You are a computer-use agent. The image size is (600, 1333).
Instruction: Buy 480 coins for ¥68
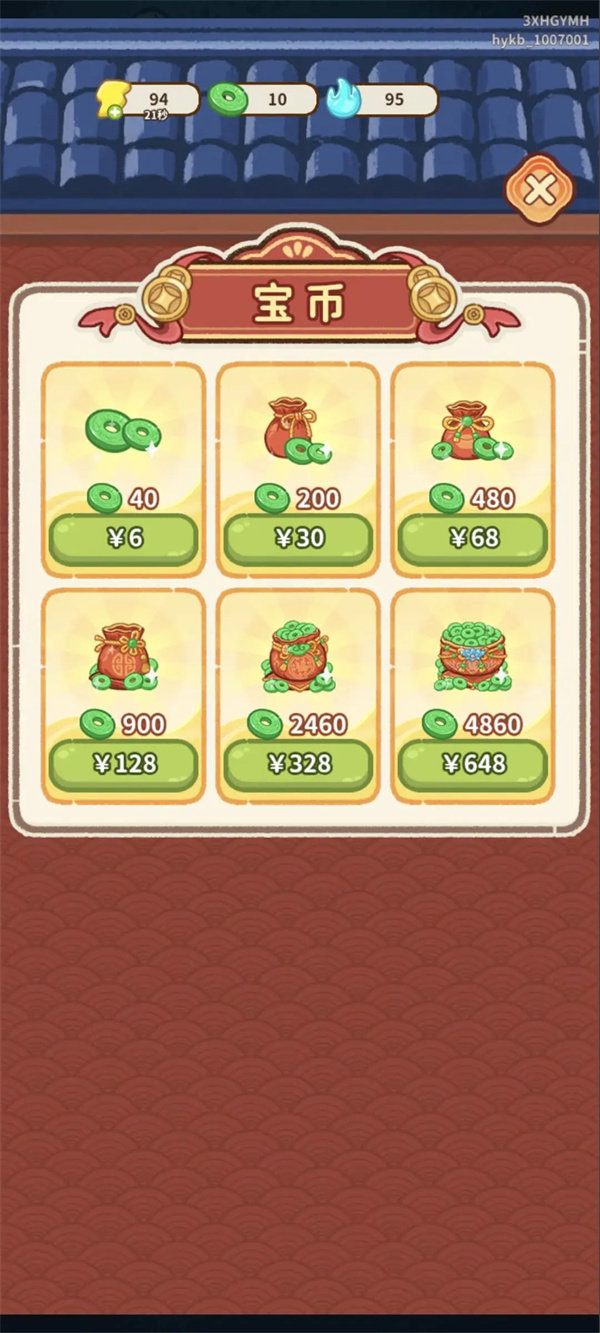point(472,539)
